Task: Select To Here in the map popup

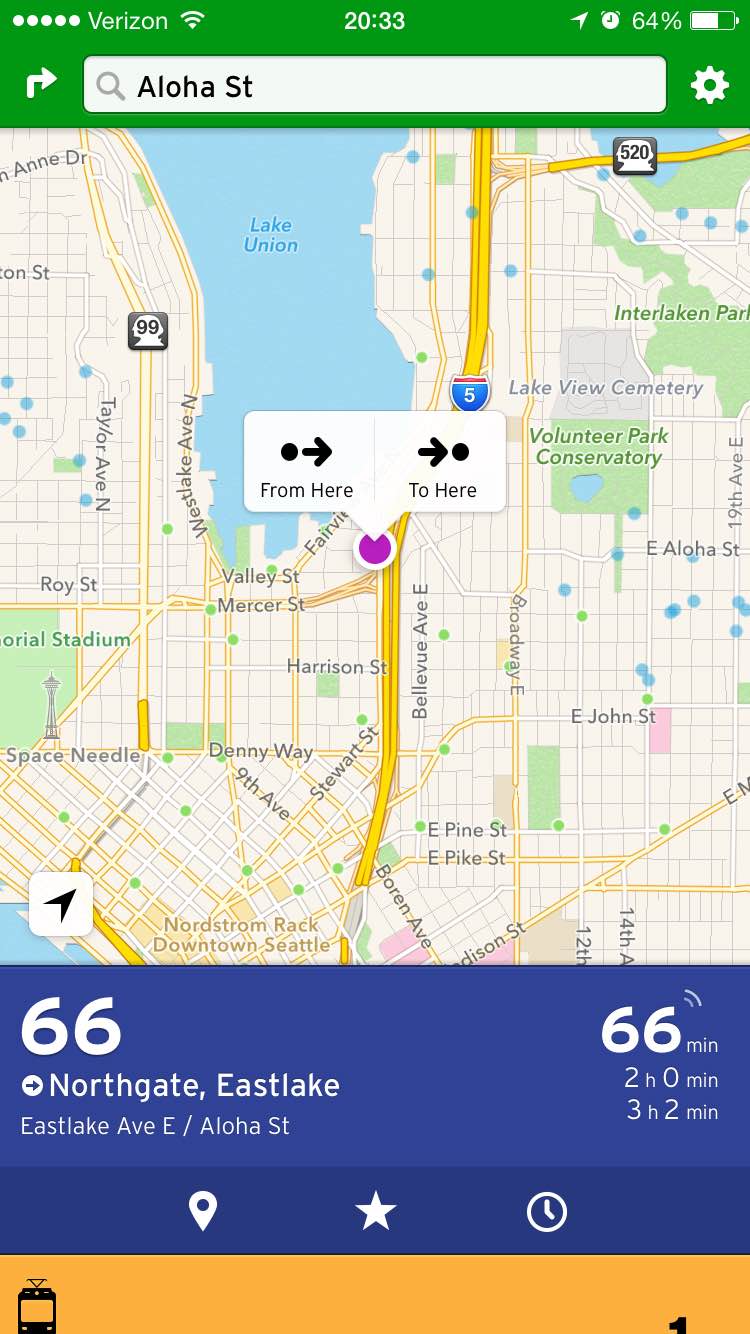Action: point(442,464)
